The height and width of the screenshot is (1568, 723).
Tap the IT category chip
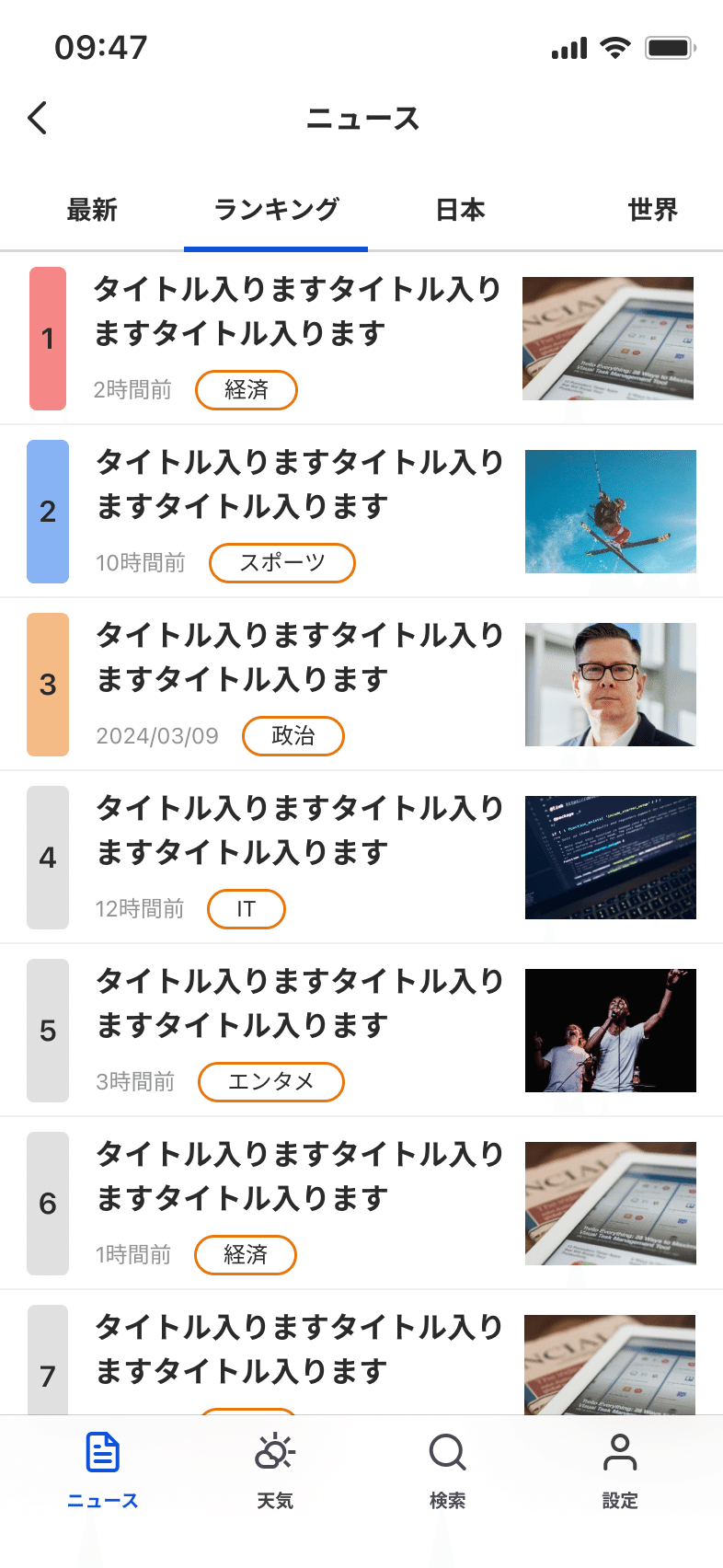coord(247,909)
